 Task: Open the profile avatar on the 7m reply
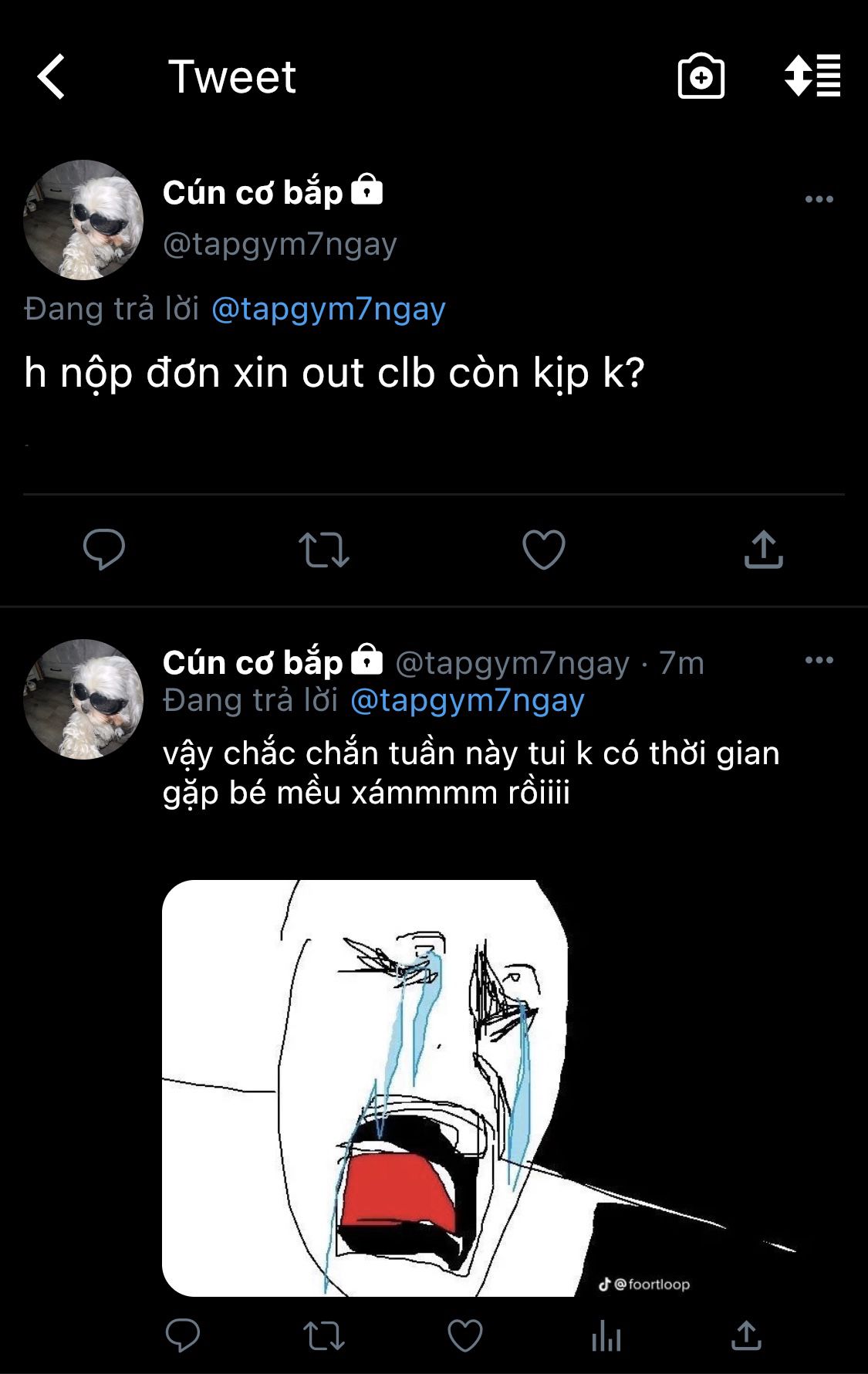pyautogui.click(x=83, y=699)
